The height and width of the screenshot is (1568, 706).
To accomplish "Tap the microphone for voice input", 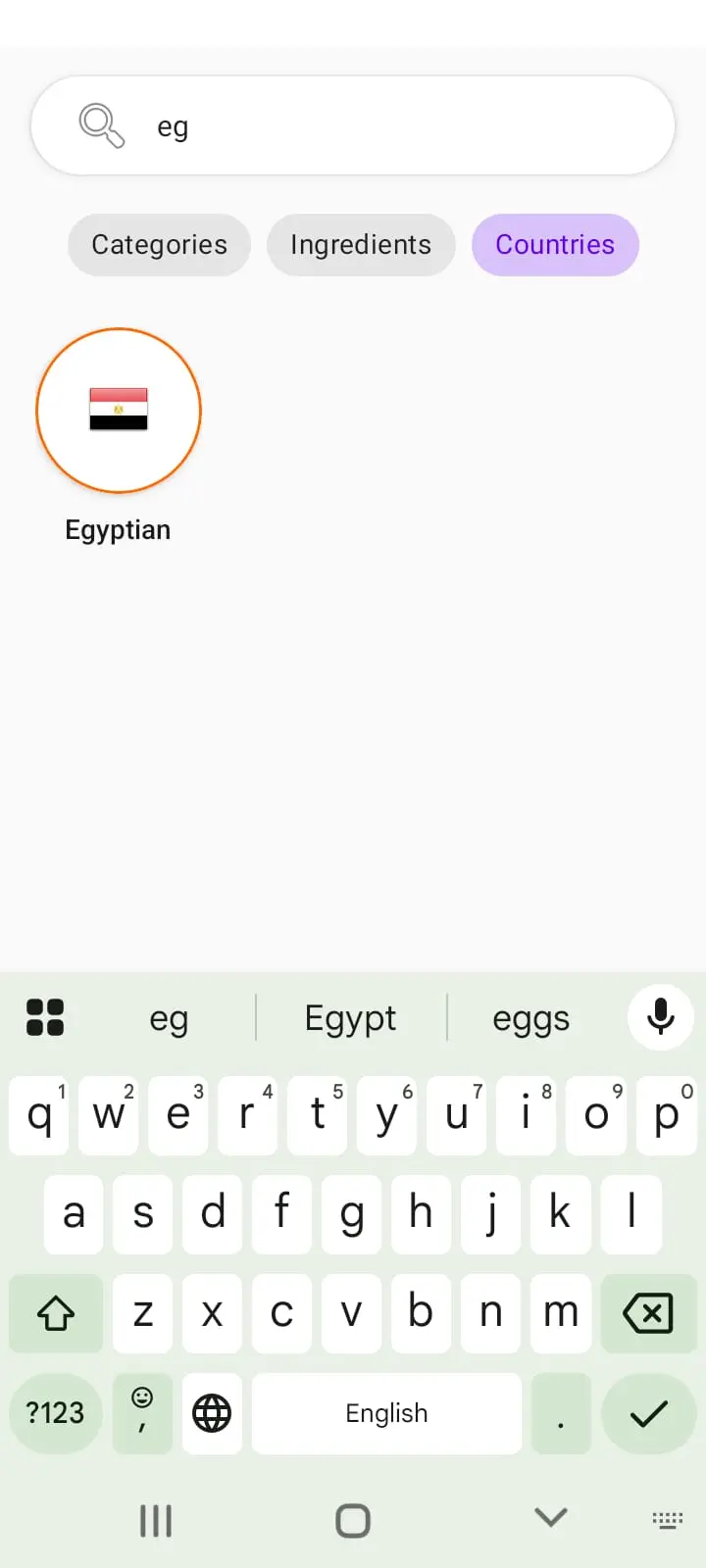I will (660, 1017).
